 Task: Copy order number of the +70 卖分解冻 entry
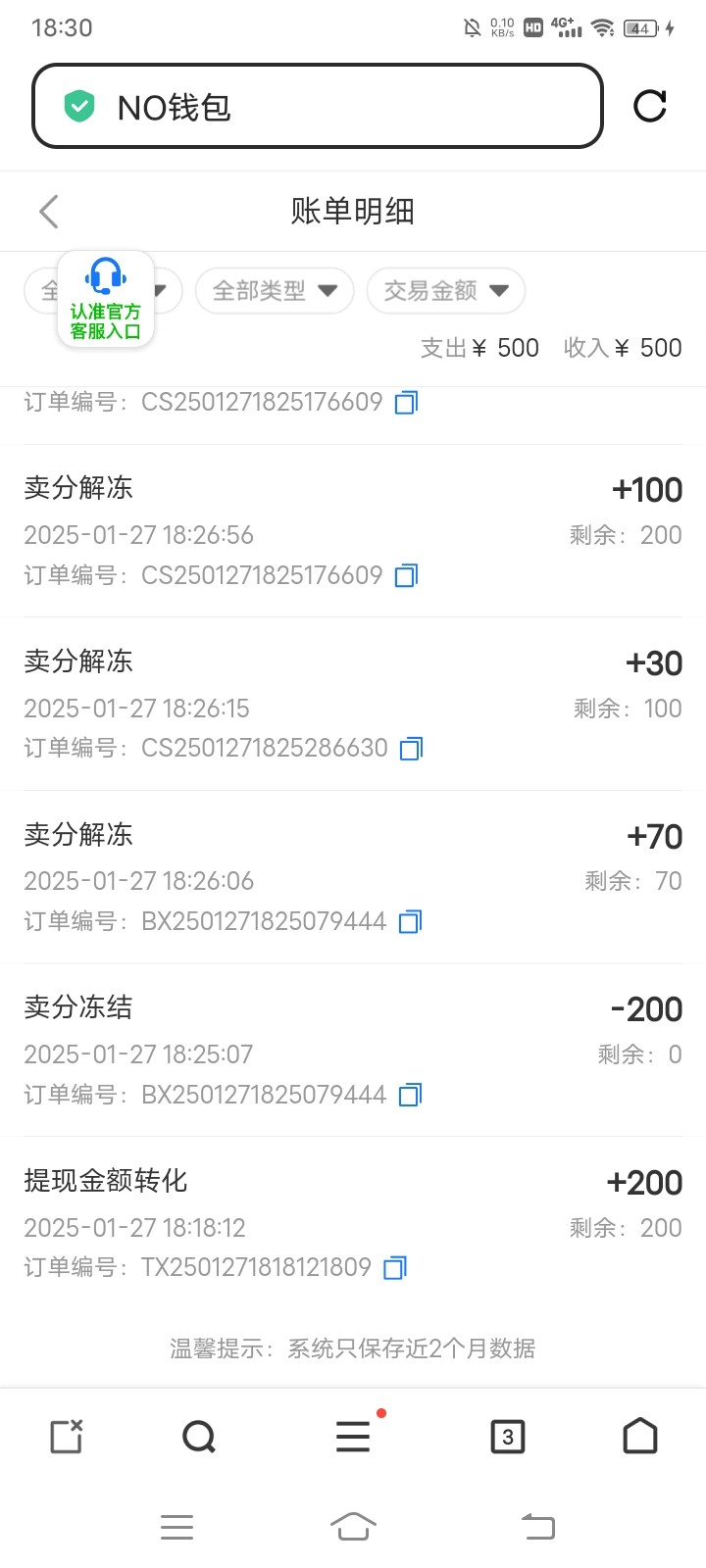pyautogui.click(x=410, y=922)
